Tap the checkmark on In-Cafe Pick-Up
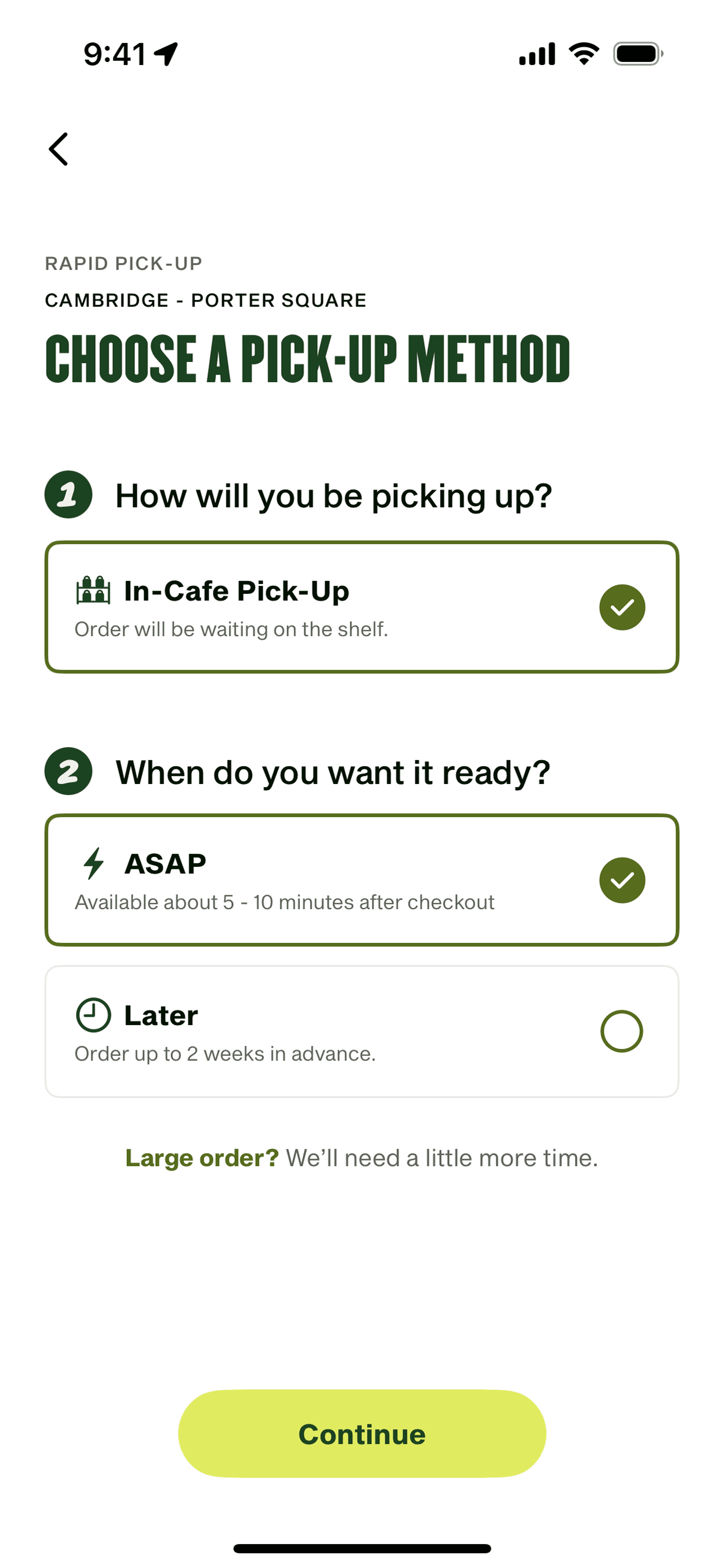Viewport: 724px width, 1568px height. point(622,606)
